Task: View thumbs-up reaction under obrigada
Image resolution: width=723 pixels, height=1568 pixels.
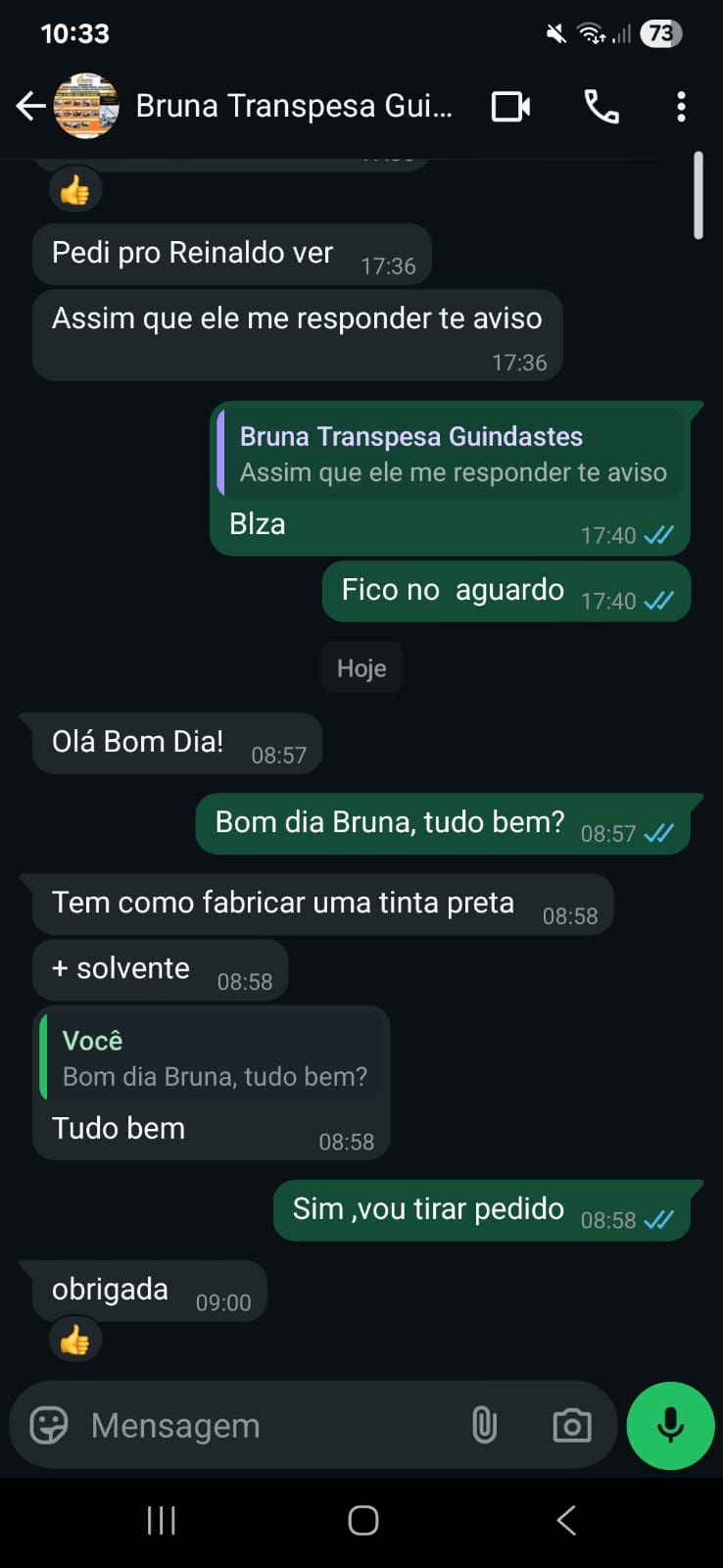Action: click(x=75, y=1340)
